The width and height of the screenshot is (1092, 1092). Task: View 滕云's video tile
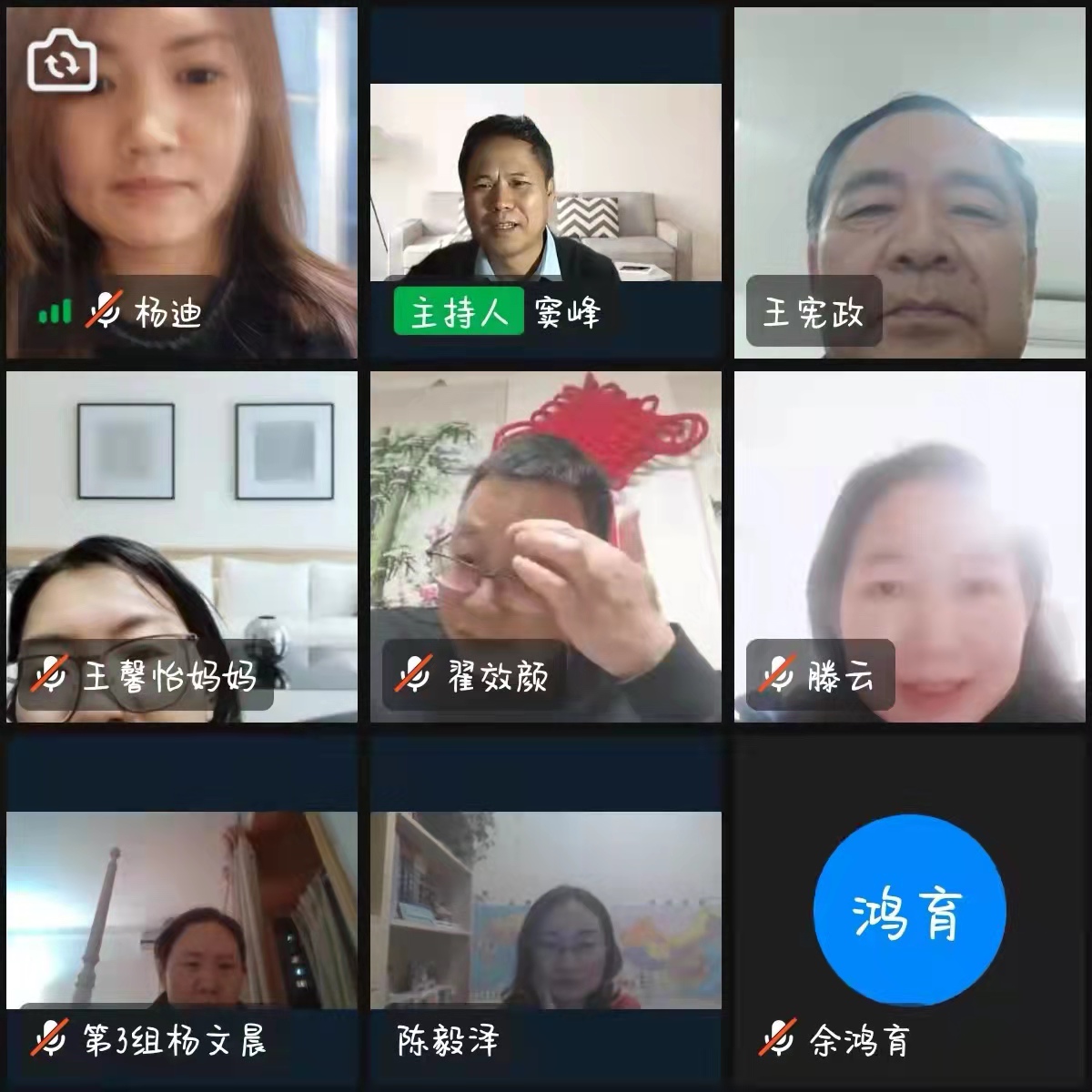(910, 546)
